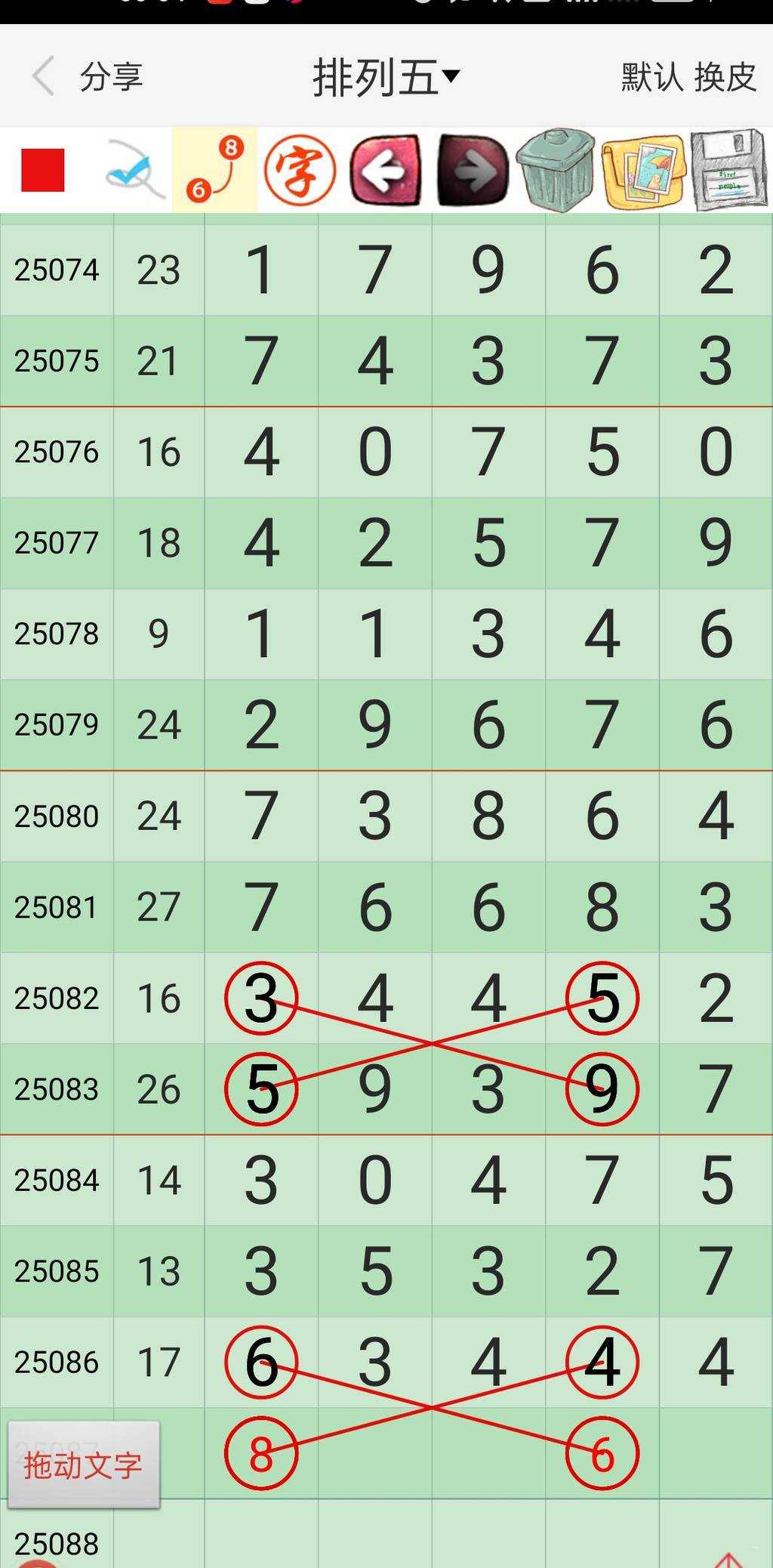Image resolution: width=773 pixels, height=1568 pixels.
Task: Choose the circled number connector tool
Action: coord(214,170)
